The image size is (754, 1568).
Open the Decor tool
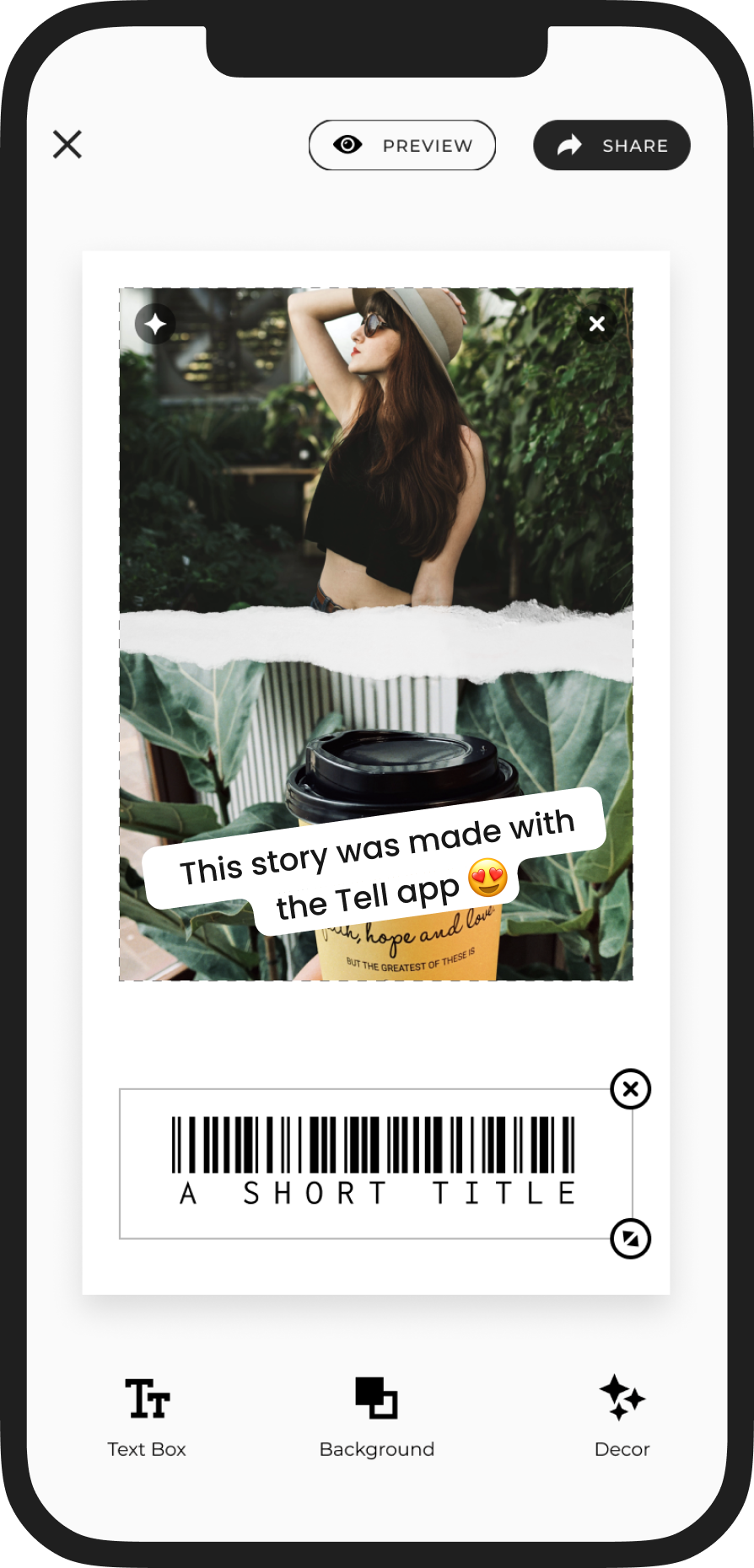pyautogui.click(x=622, y=1416)
